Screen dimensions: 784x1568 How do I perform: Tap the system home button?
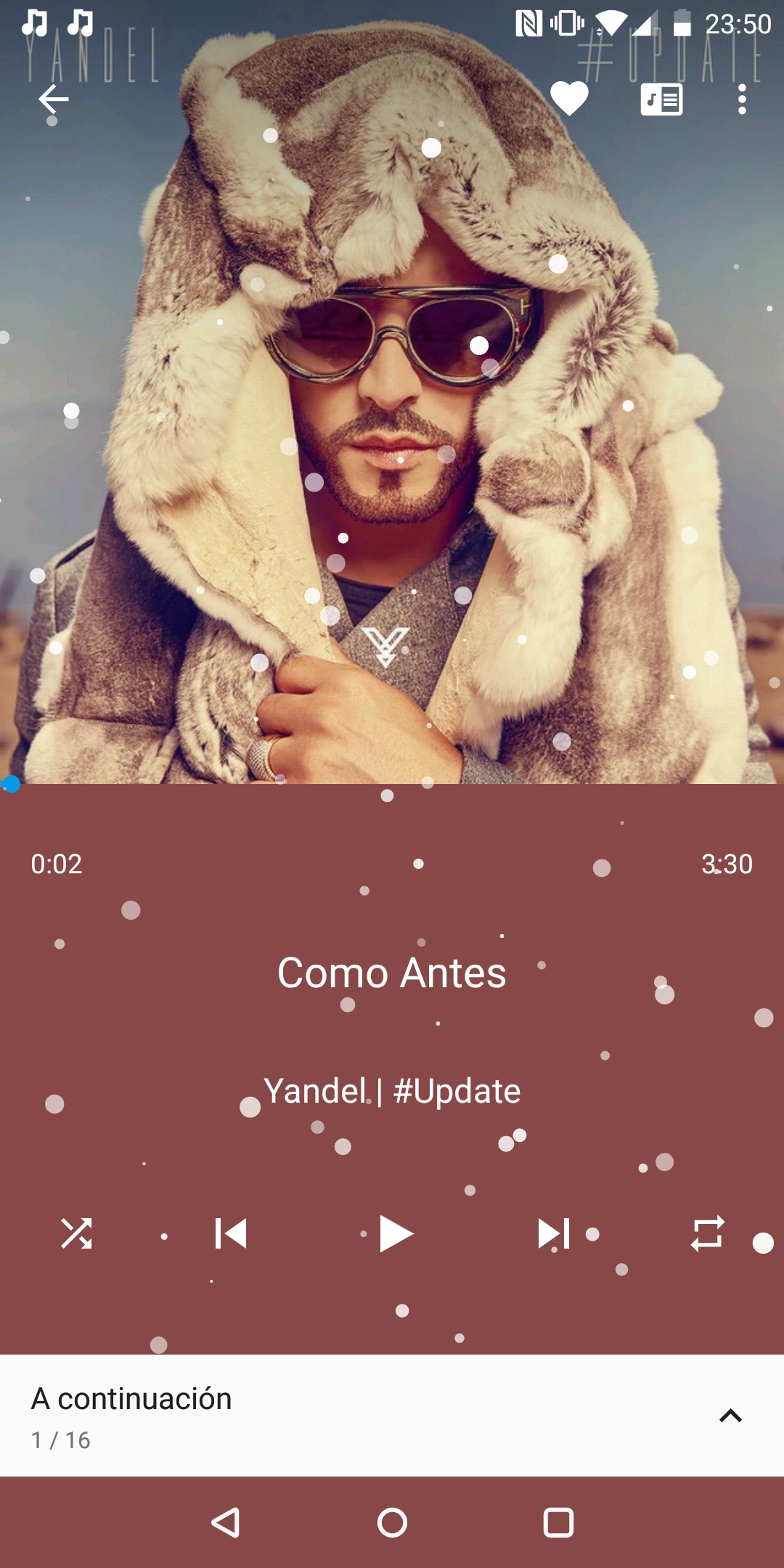pyautogui.click(x=392, y=1522)
